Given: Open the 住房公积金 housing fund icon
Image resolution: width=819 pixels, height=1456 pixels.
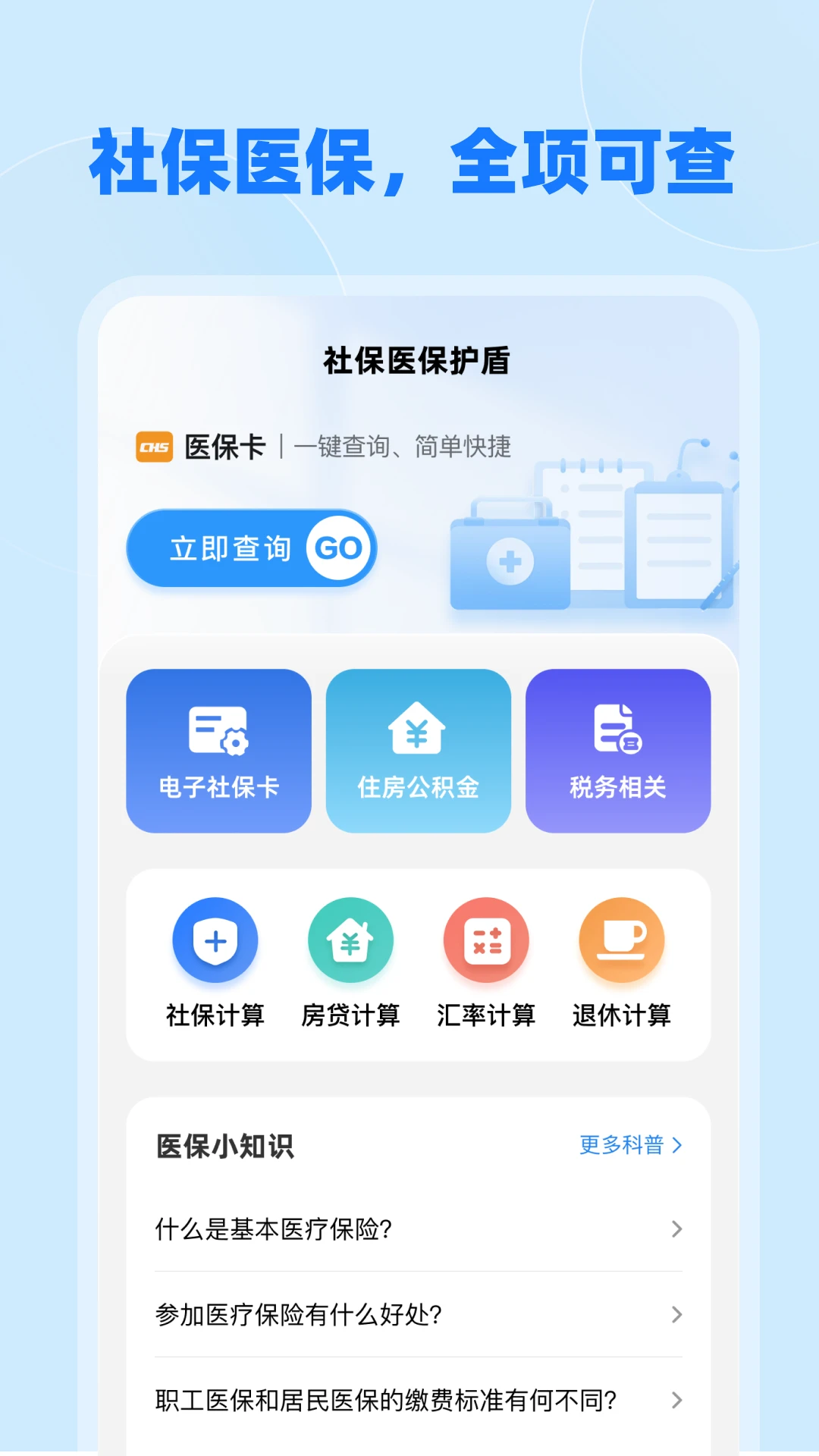Looking at the screenshot, I should [x=418, y=730].
